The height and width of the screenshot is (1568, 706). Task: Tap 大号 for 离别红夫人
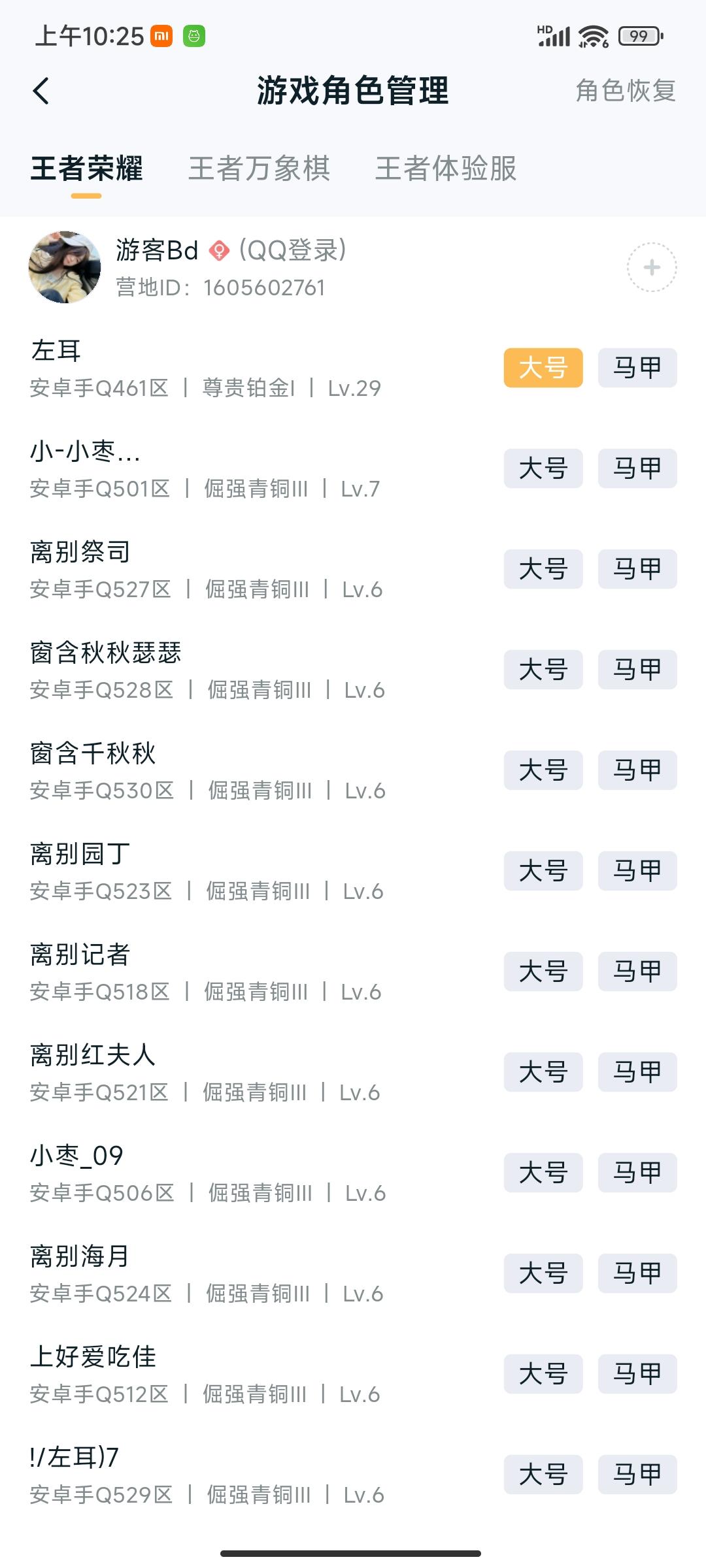[x=543, y=1071]
